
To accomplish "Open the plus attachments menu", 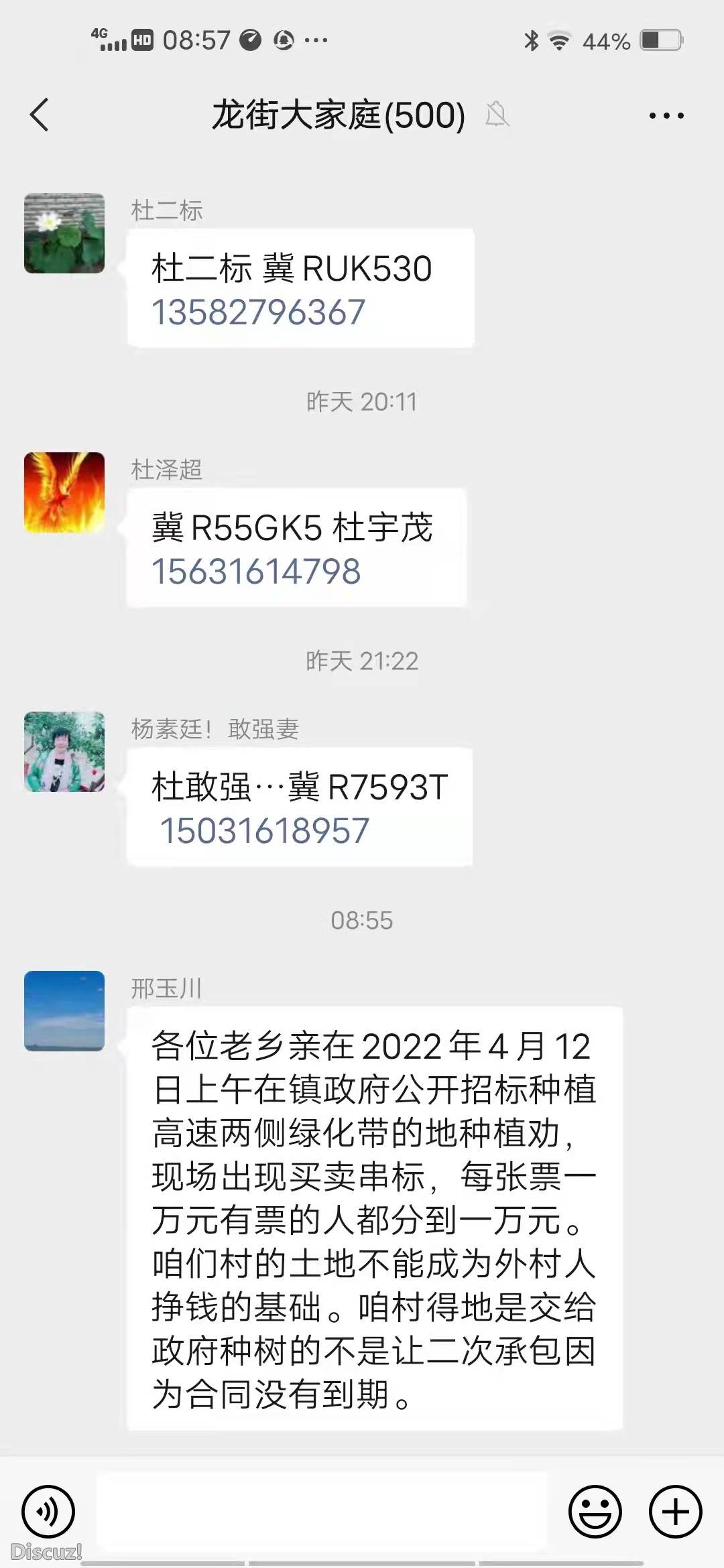I will (x=675, y=1511).
